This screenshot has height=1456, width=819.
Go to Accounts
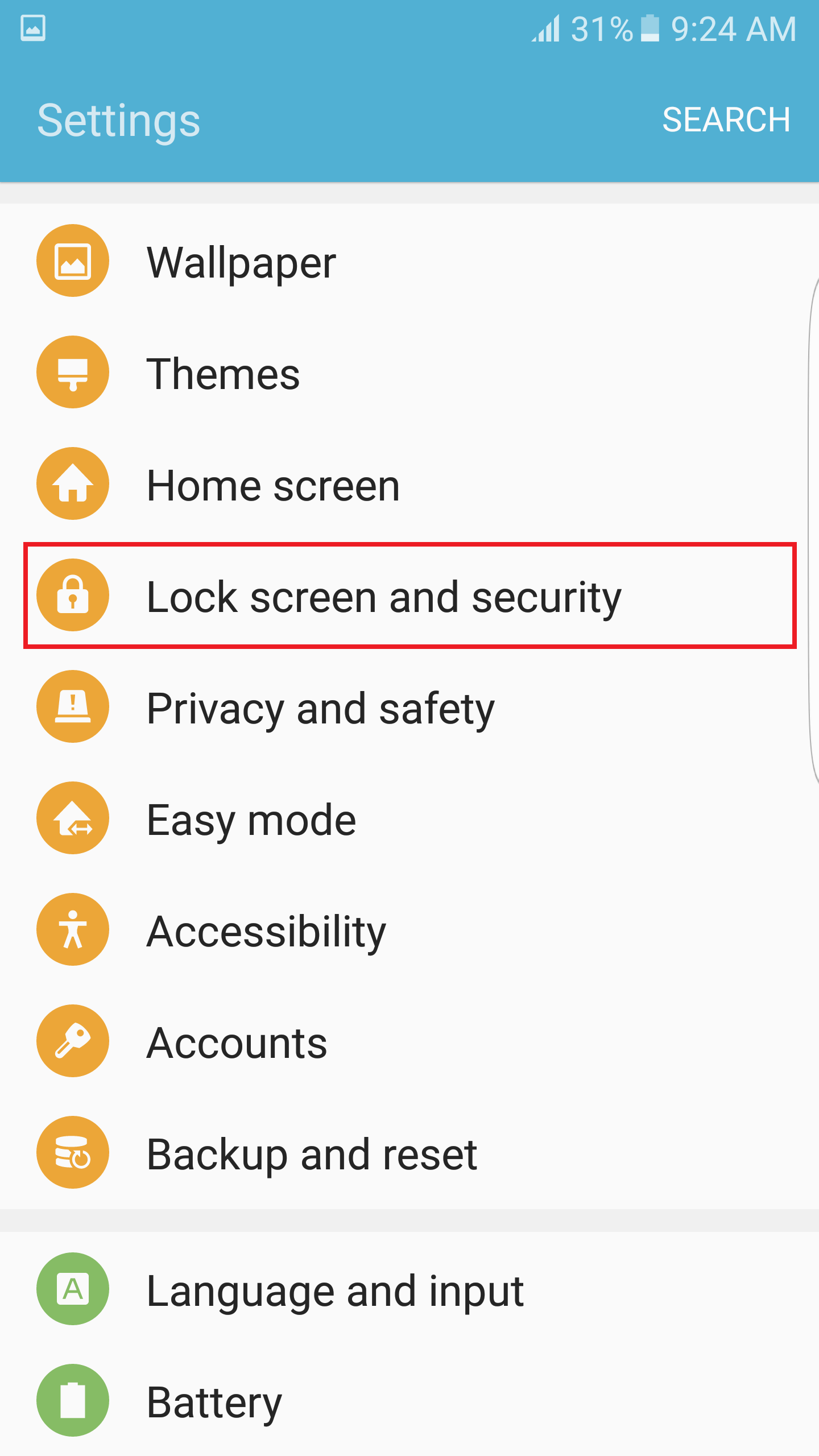[x=409, y=1041]
